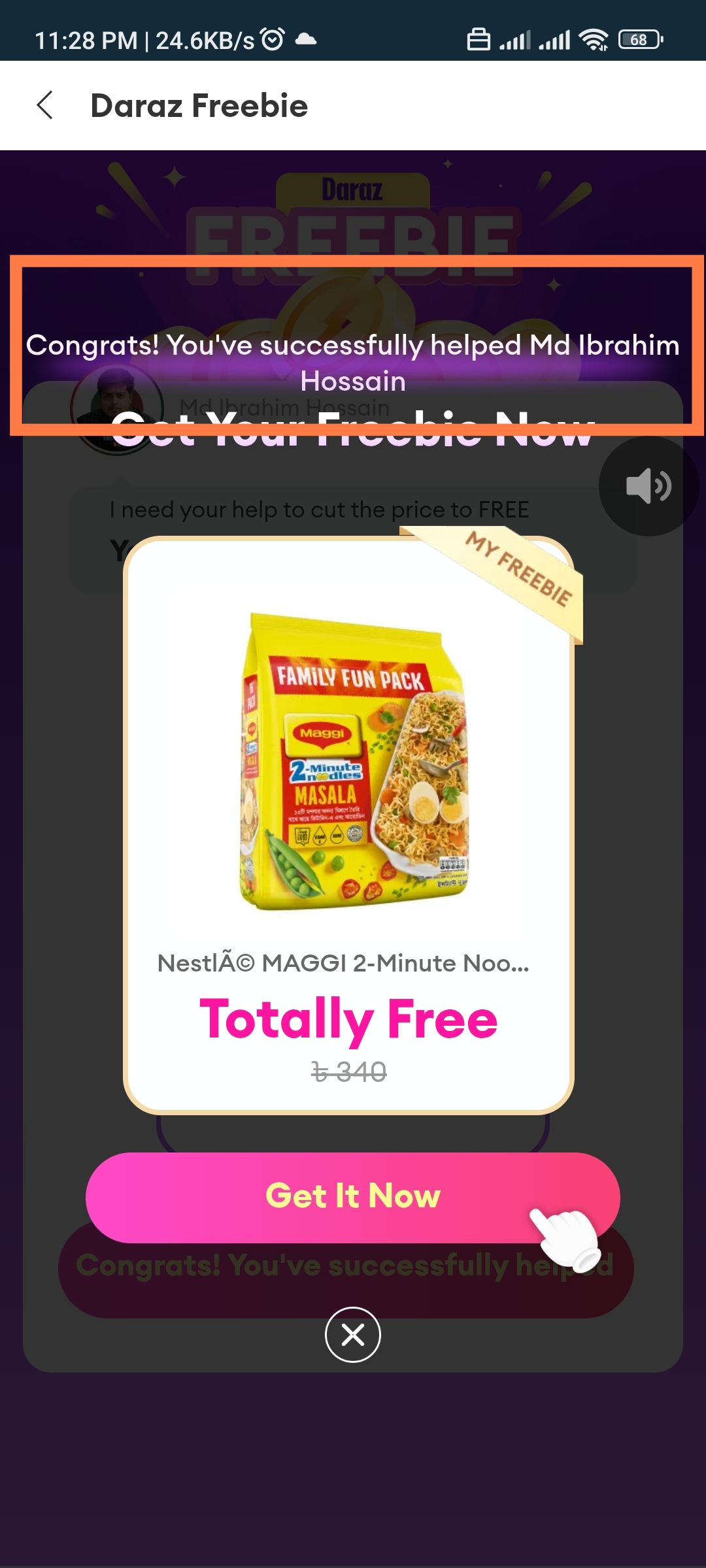Open the Maggi noodles freebie card

click(348, 825)
